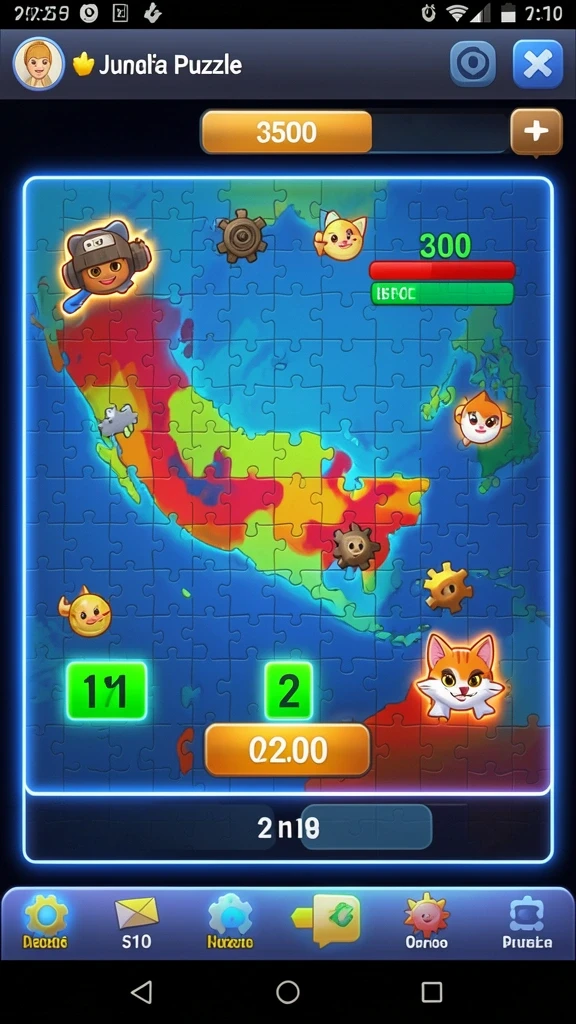Go to the system home screen
The image size is (576, 1024).
click(287, 993)
